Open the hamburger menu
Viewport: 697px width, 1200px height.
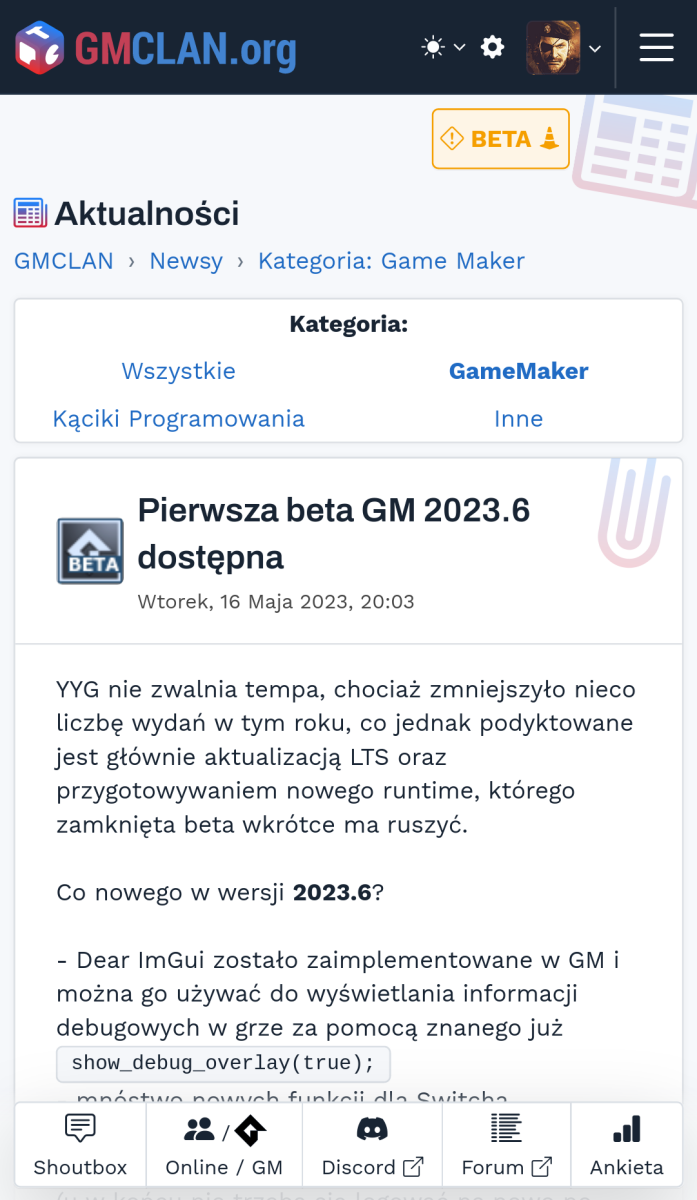[656, 47]
